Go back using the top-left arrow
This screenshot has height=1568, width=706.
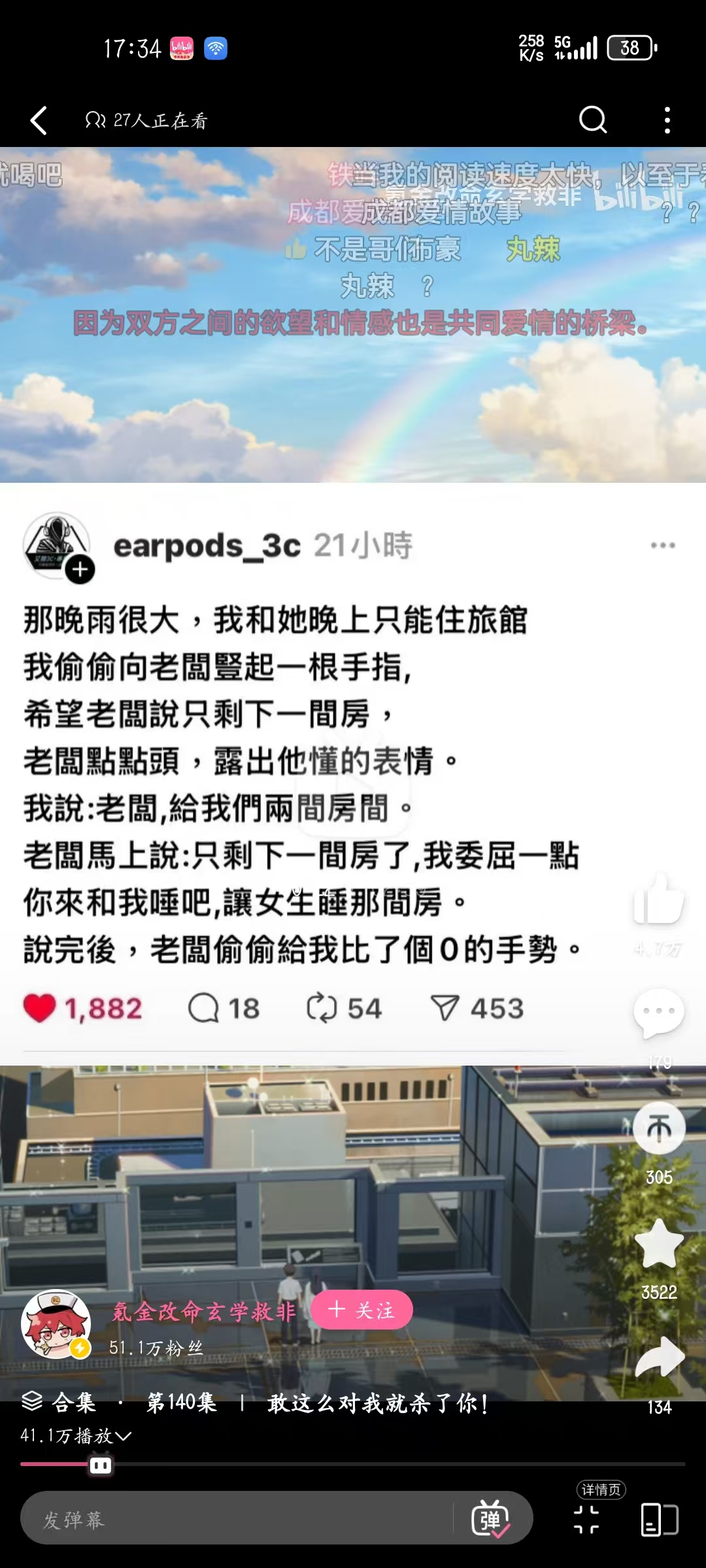[39, 121]
